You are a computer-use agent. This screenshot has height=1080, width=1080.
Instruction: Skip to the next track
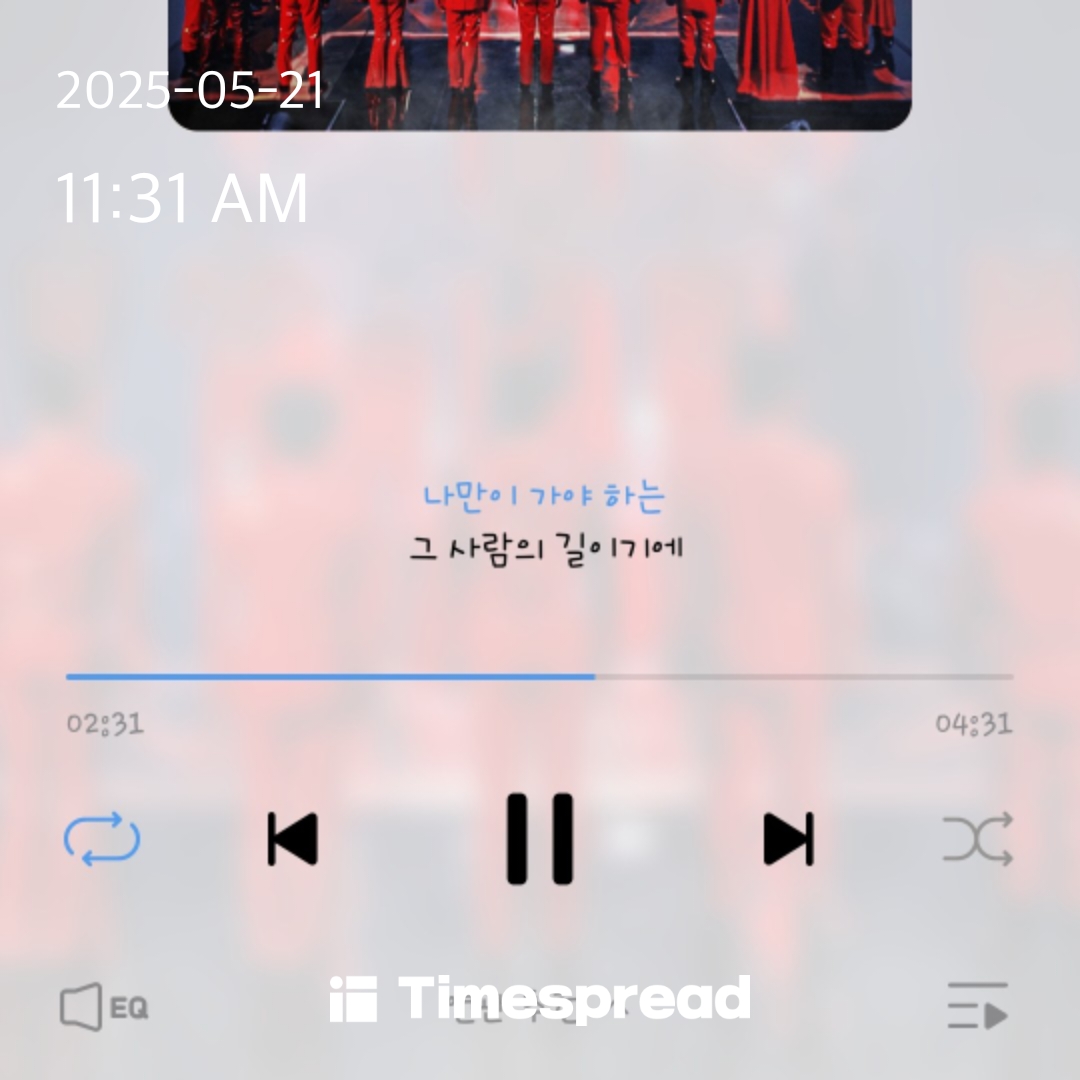tap(788, 838)
